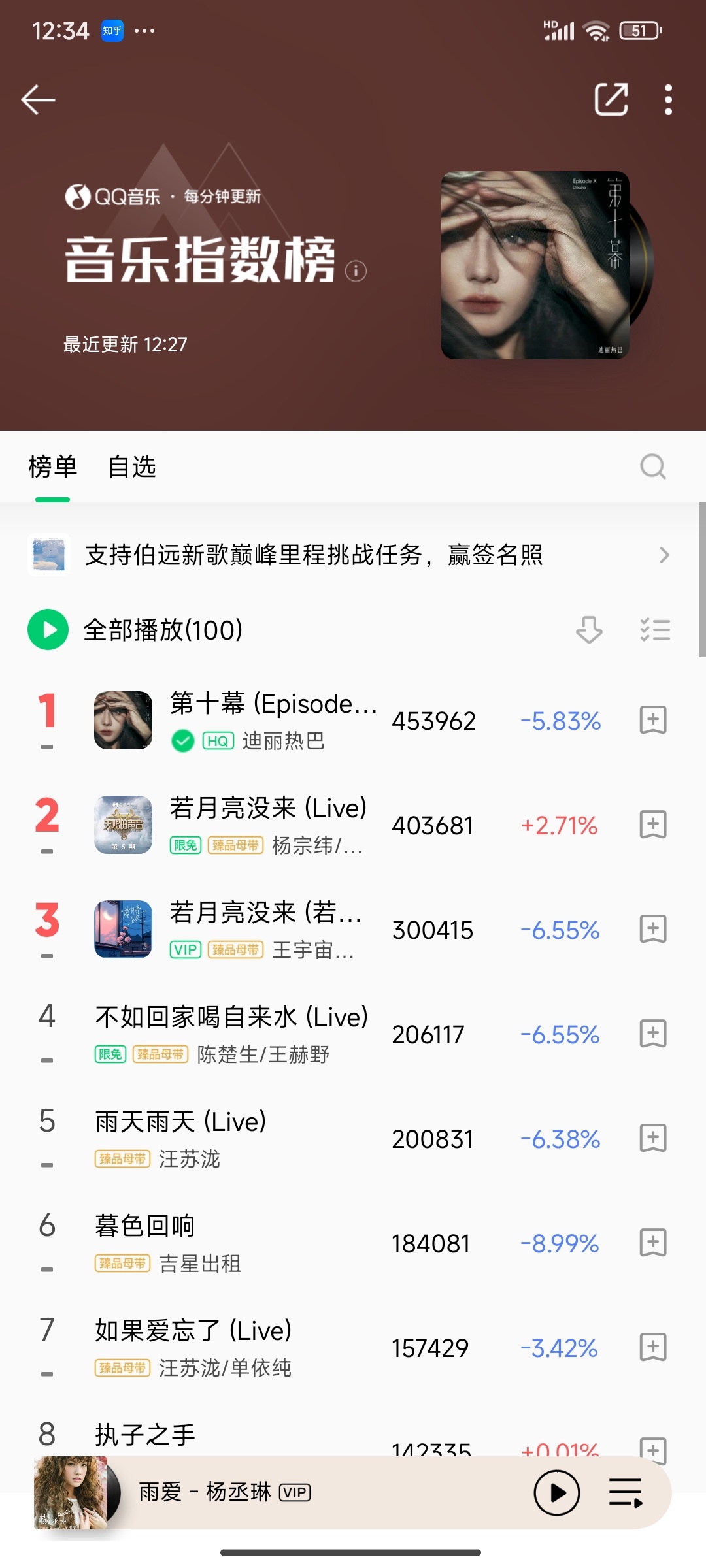Search within the chart
The width and height of the screenshot is (706, 1568).
pos(652,467)
